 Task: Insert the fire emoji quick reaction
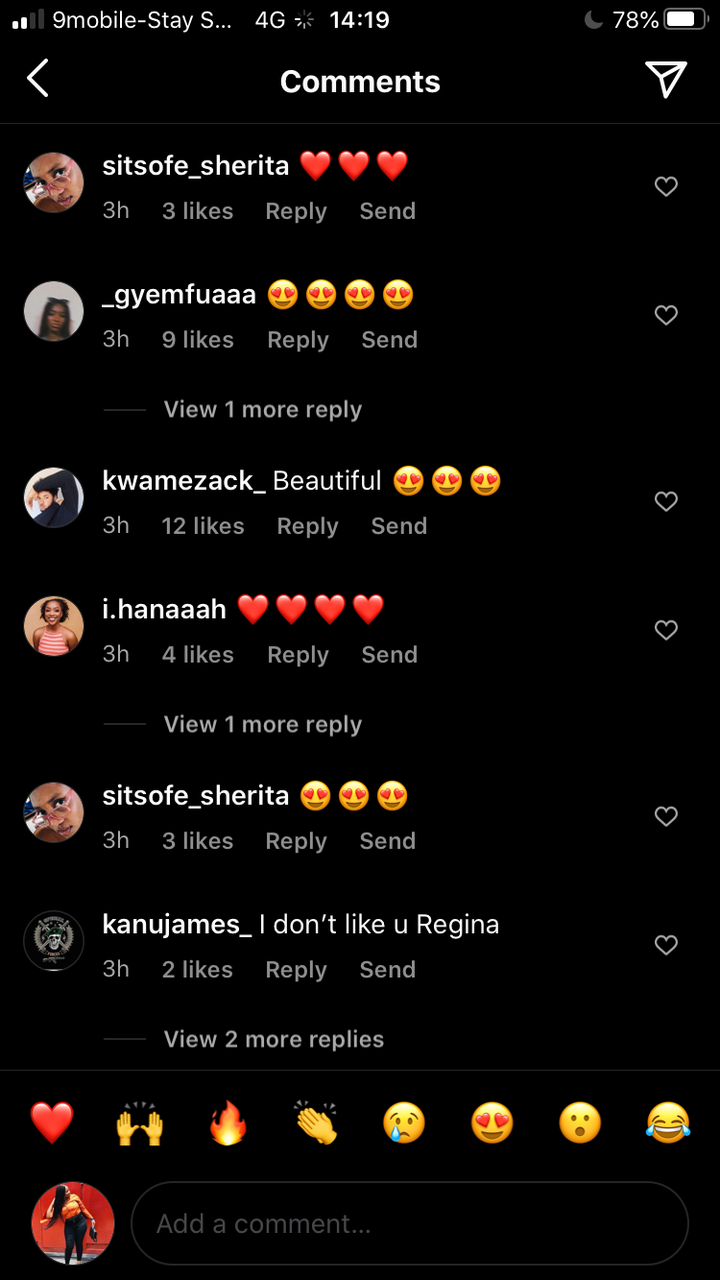coord(228,1123)
